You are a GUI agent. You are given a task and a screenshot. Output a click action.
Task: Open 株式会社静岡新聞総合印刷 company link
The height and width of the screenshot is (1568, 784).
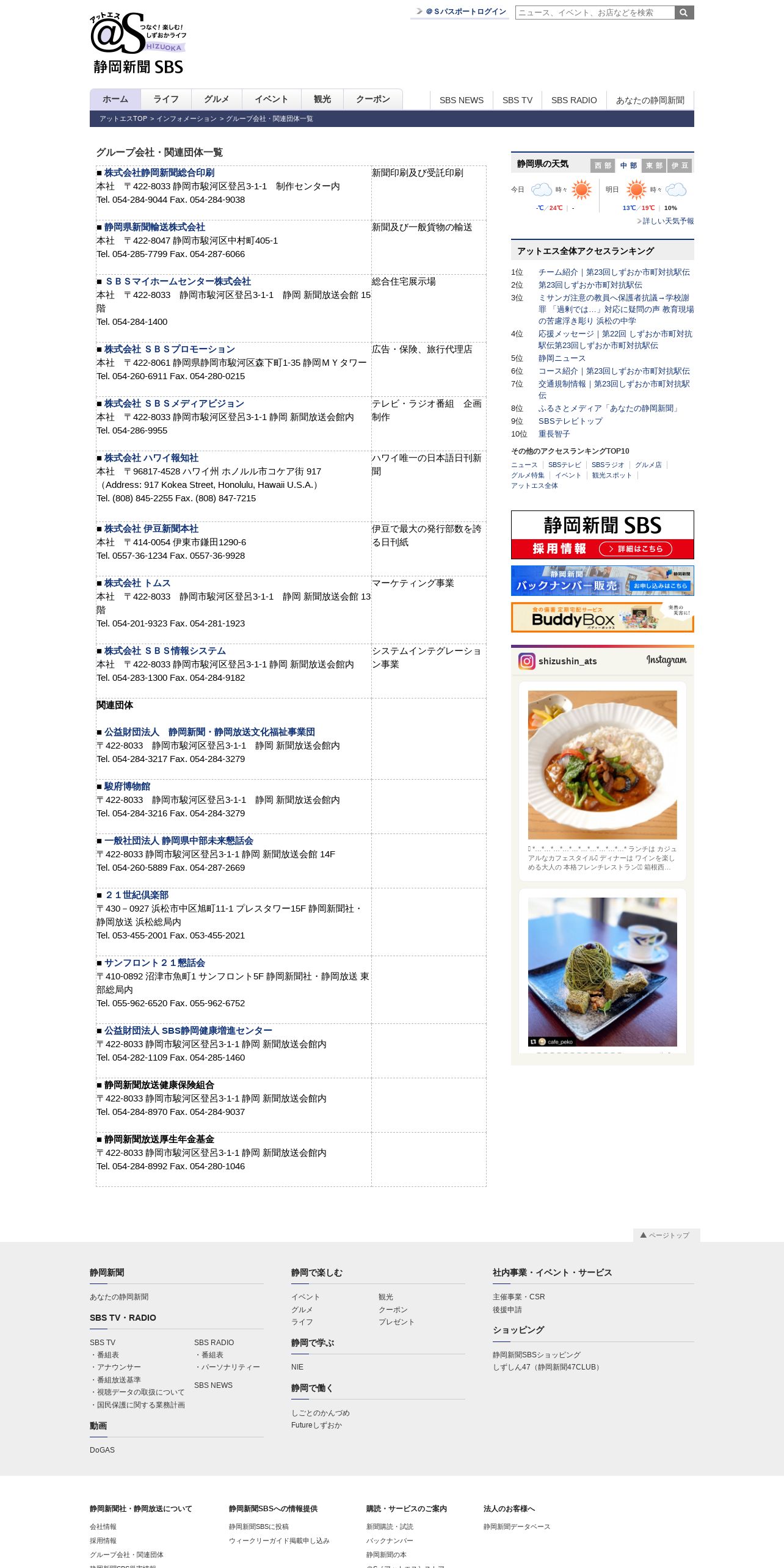point(159,173)
